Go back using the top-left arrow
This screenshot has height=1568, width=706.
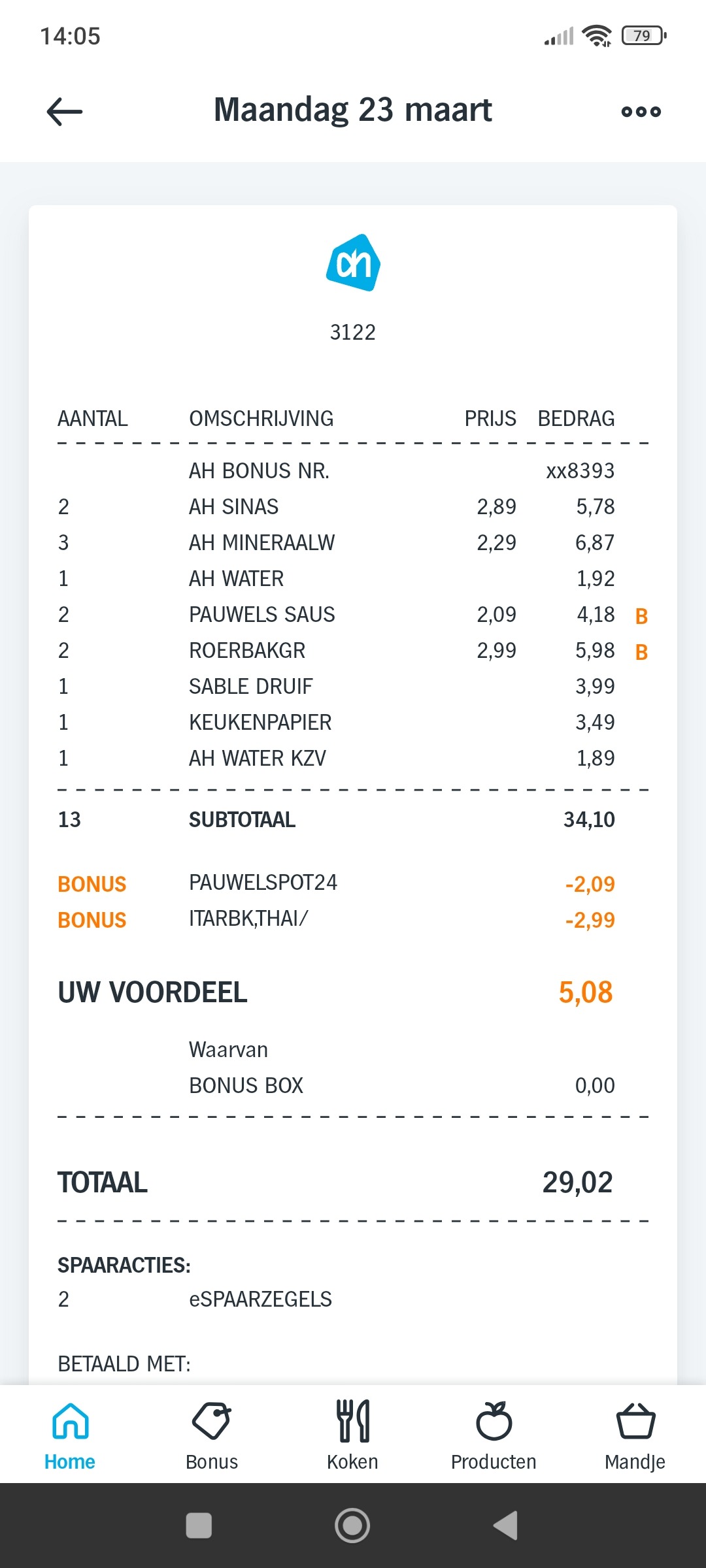pyautogui.click(x=65, y=112)
